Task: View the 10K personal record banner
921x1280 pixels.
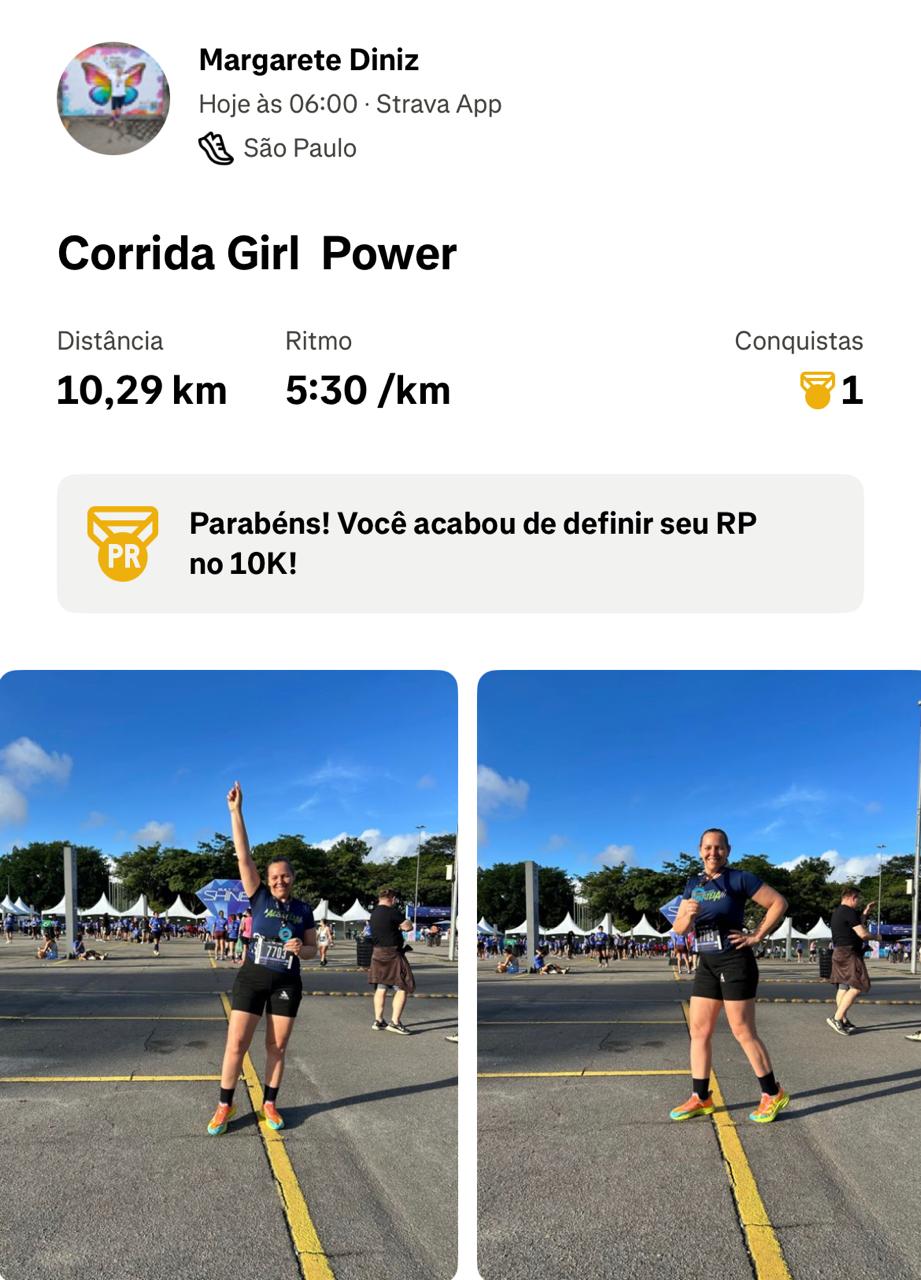Action: [460, 543]
